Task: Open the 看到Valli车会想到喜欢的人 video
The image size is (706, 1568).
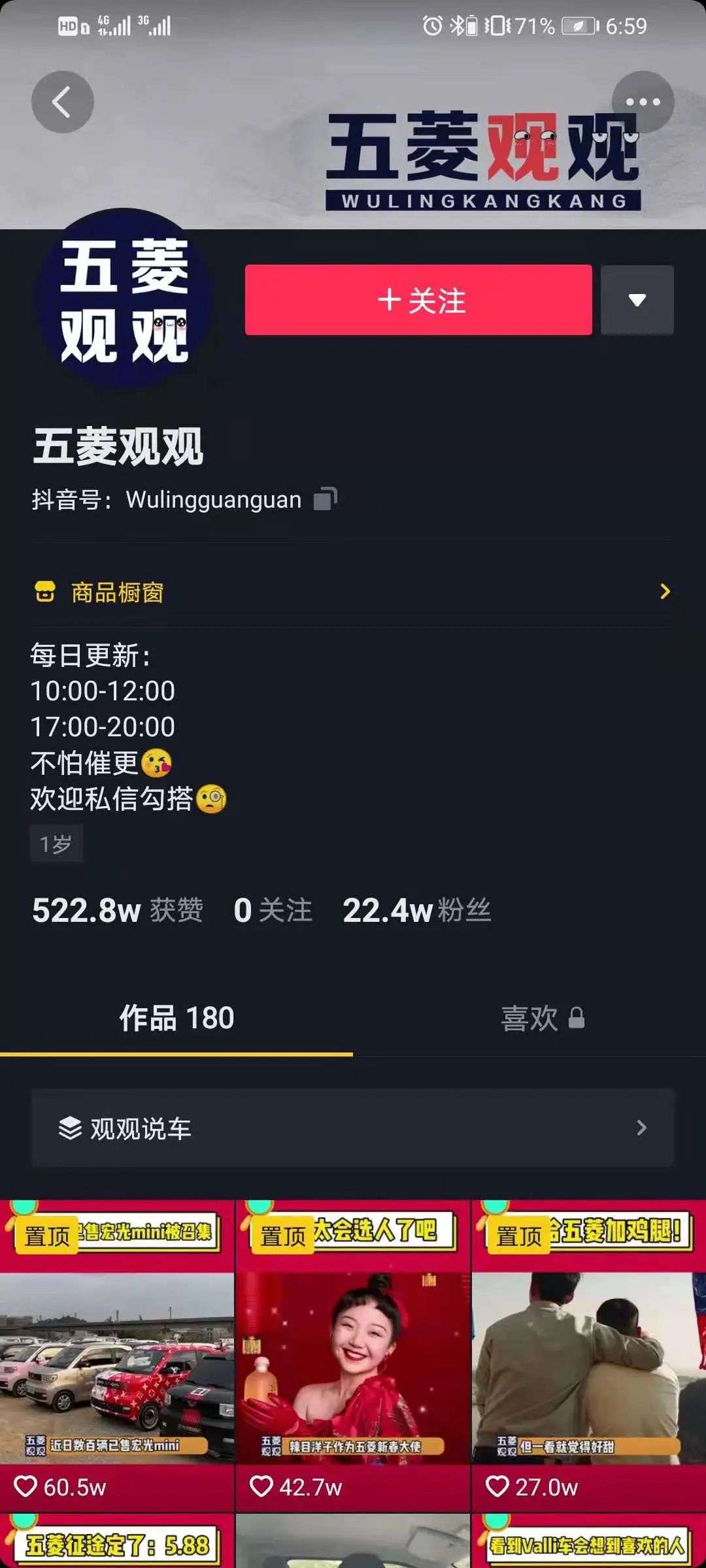Action: click(x=589, y=1541)
